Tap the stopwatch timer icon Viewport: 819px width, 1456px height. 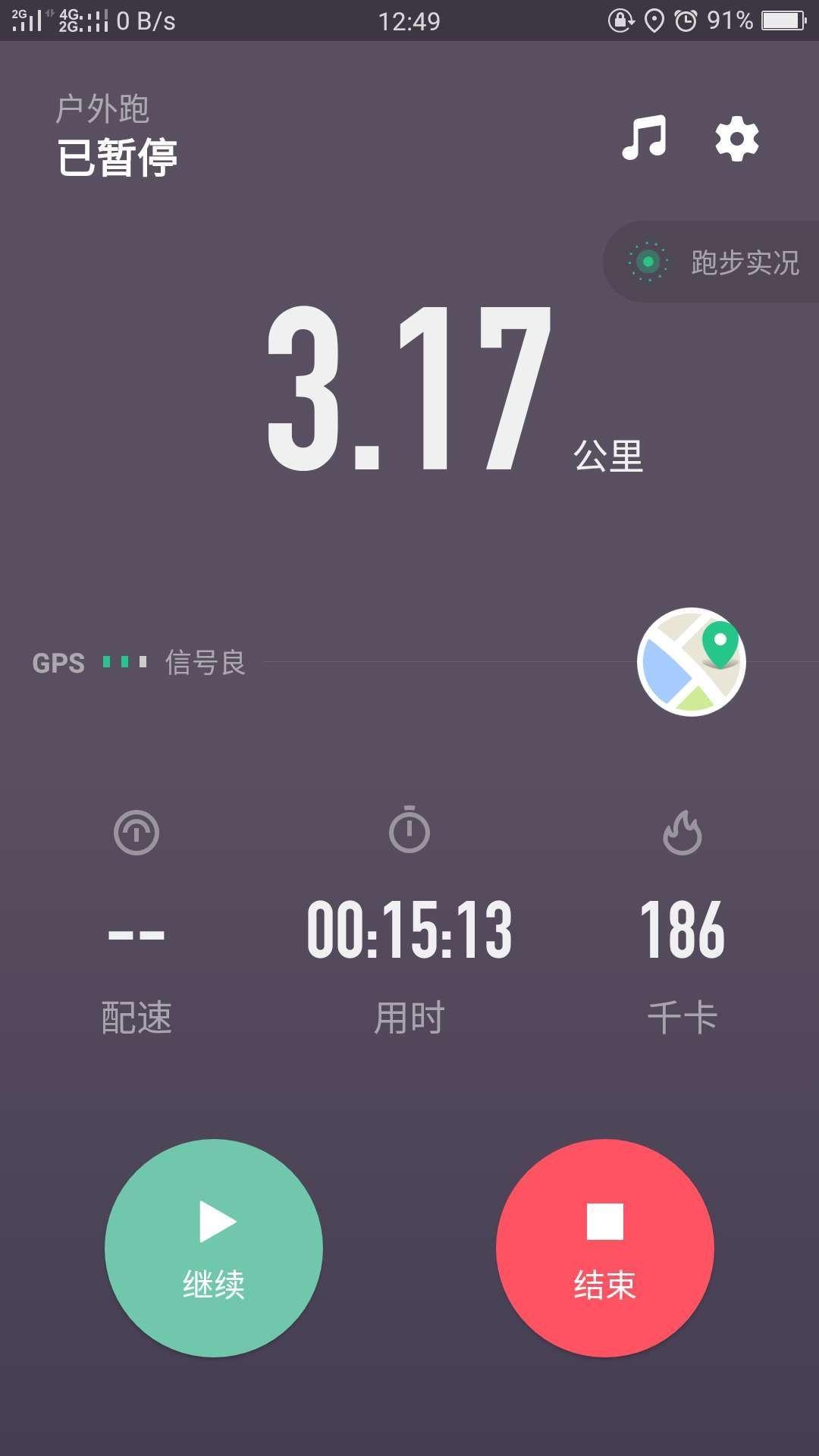click(x=409, y=832)
